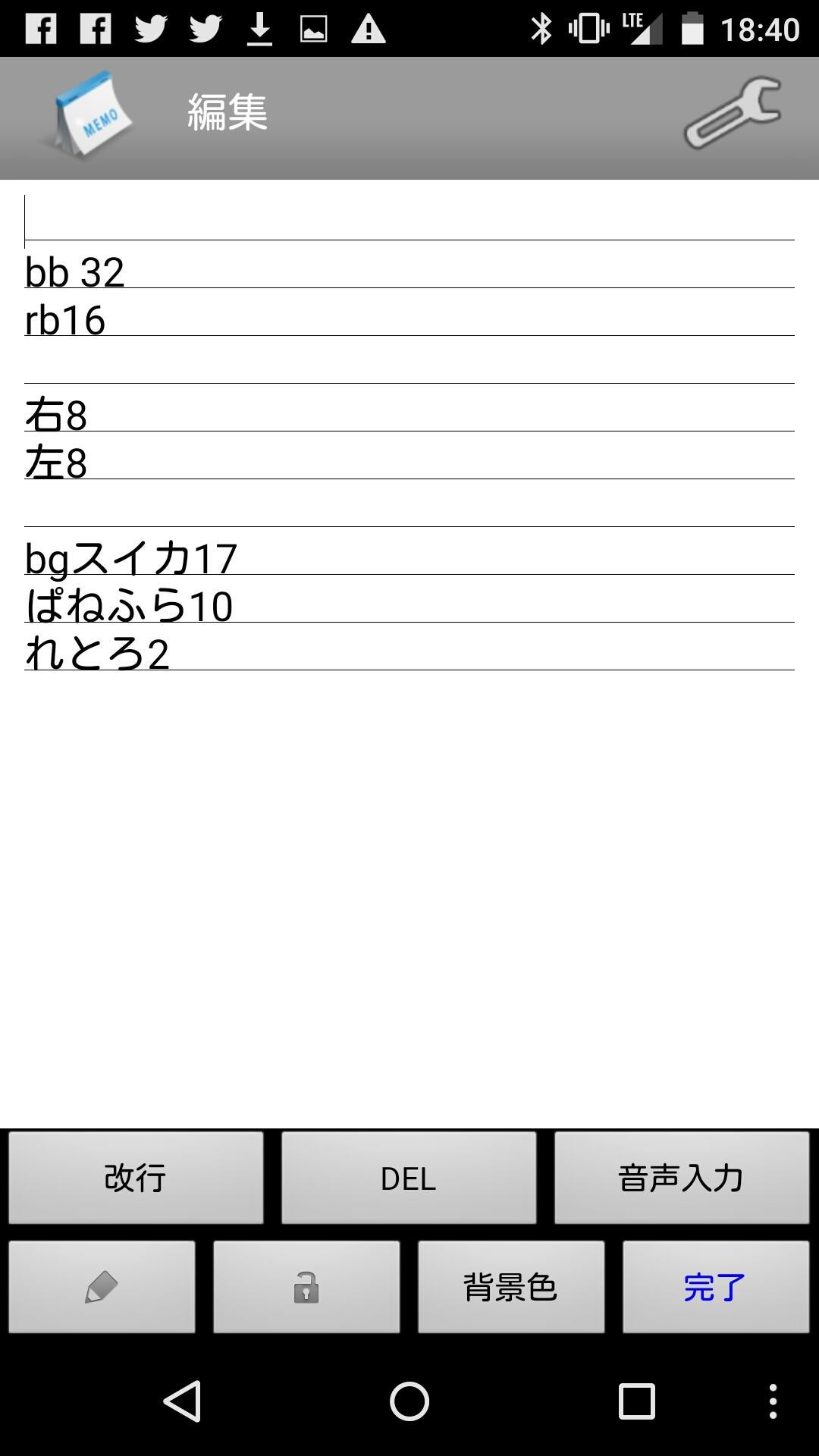Tap the eraser icon button

click(102, 1287)
